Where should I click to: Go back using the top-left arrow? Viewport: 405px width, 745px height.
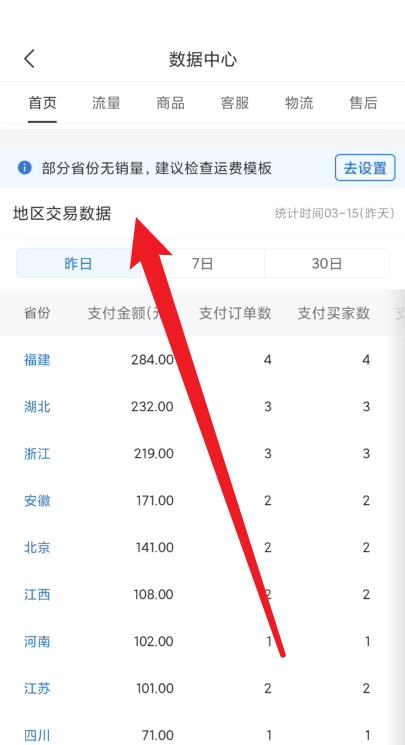[29, 59]
